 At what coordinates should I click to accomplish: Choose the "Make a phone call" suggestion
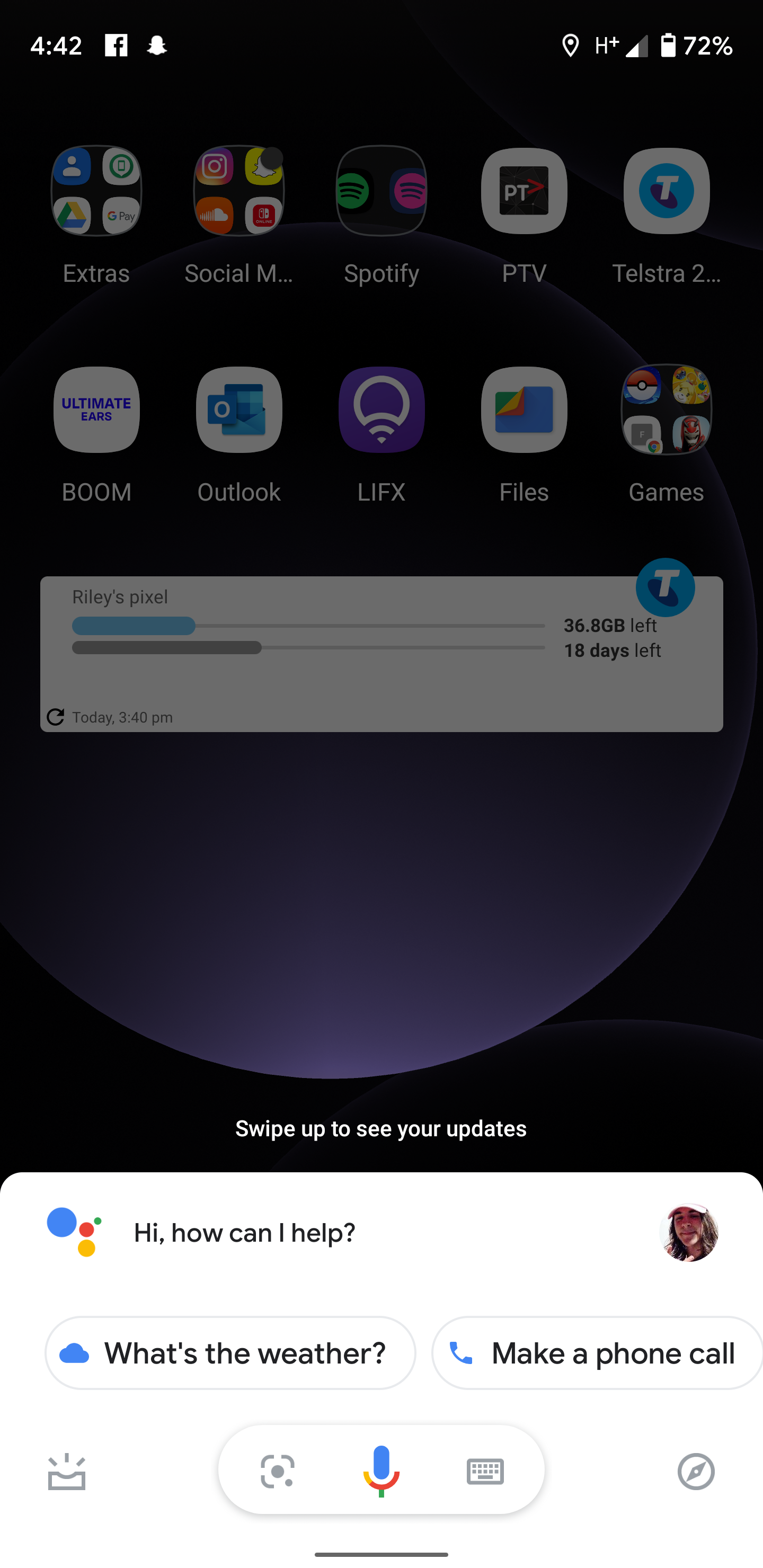coord(596,1352)
